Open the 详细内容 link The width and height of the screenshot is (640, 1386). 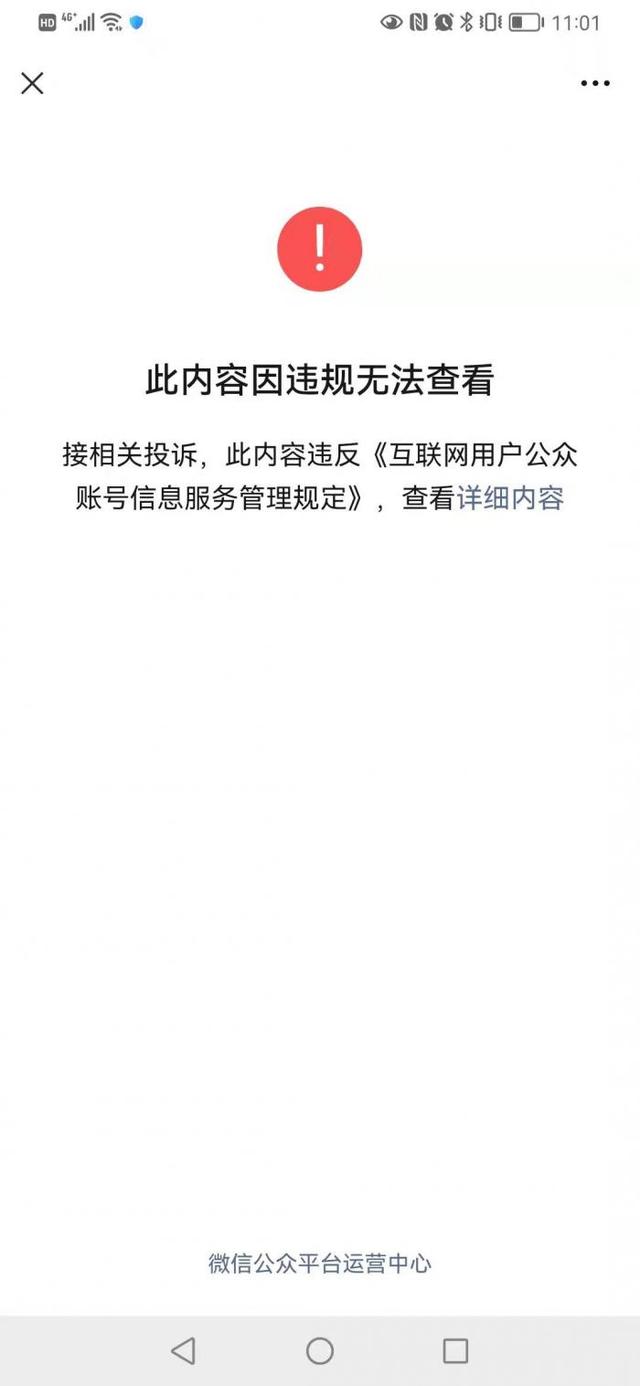[510, 498]
